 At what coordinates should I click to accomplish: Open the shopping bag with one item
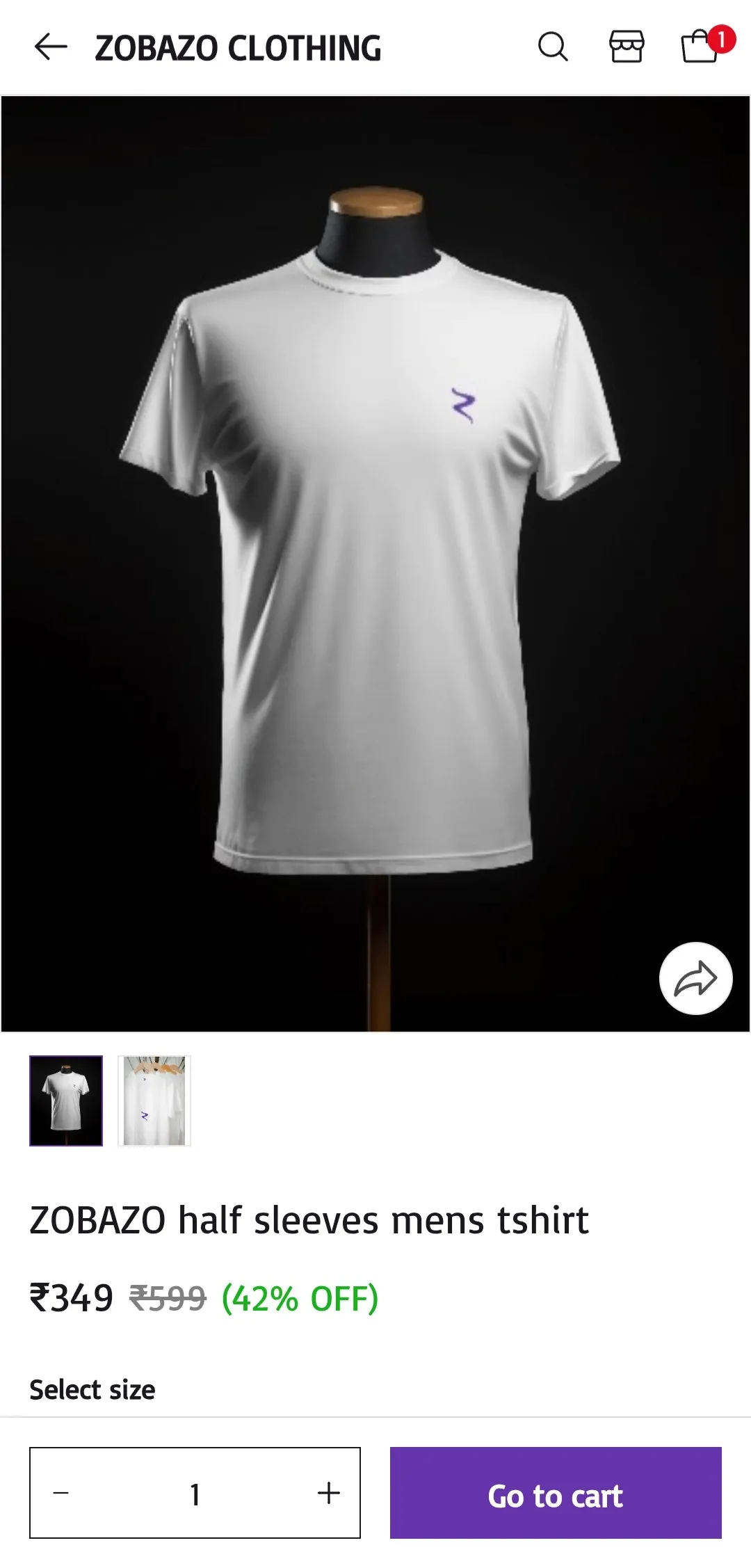pos(701,47)
